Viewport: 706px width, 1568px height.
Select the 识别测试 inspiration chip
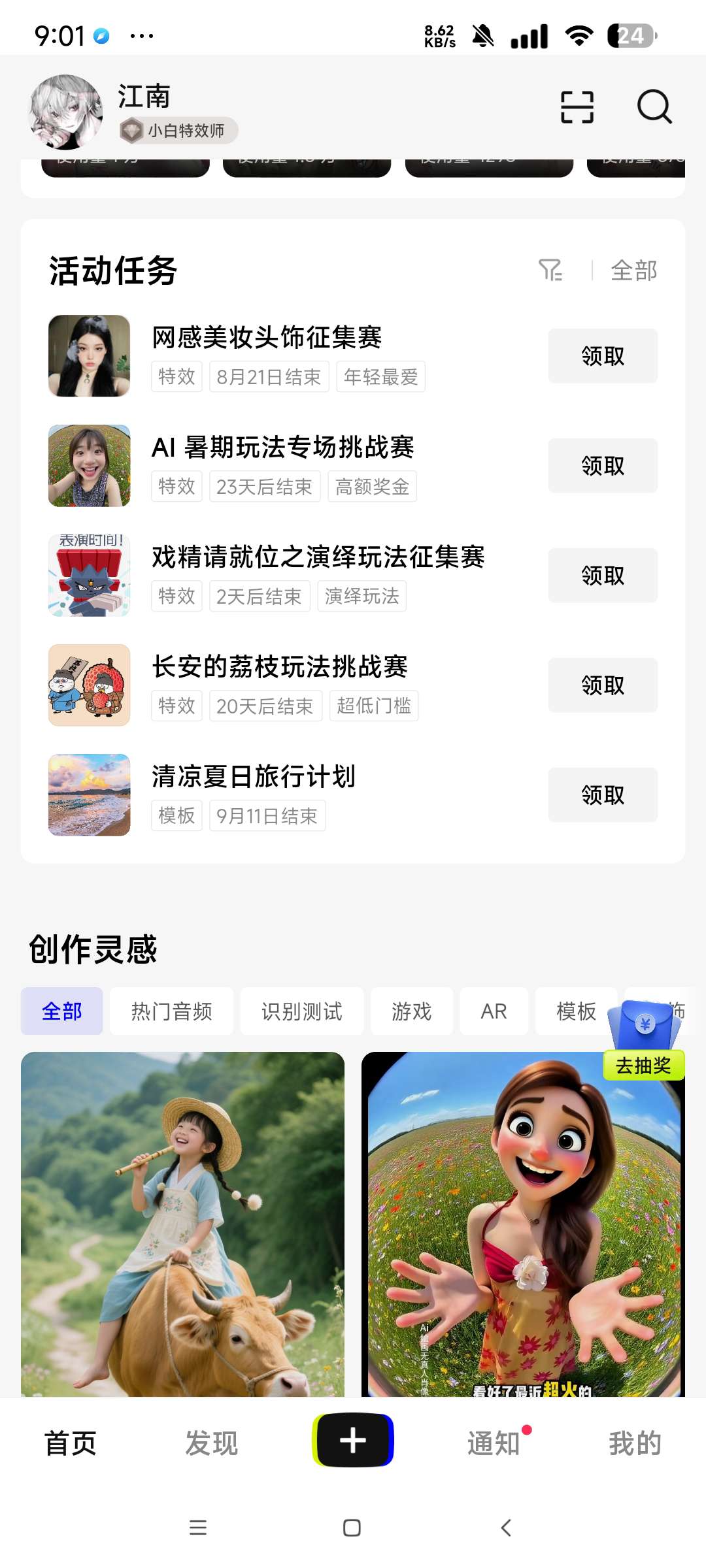tap(301, 1011)
